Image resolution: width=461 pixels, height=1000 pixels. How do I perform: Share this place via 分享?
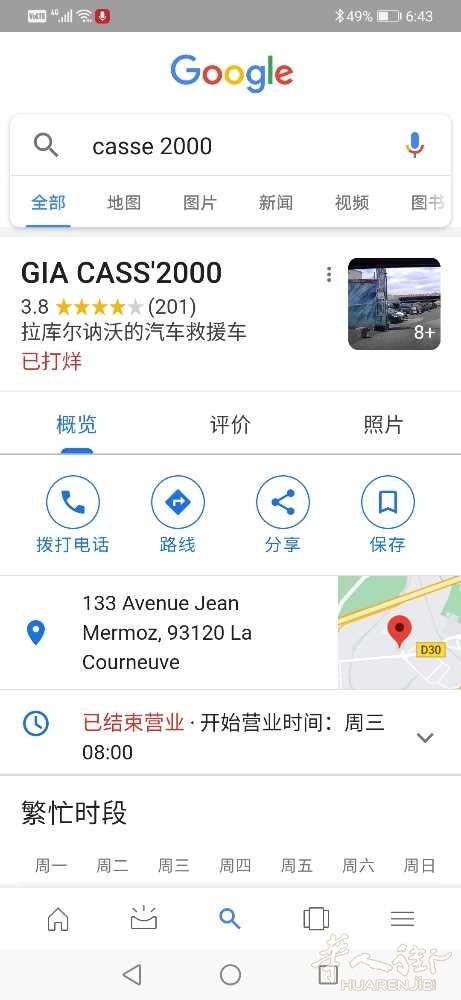coord(282,515)
